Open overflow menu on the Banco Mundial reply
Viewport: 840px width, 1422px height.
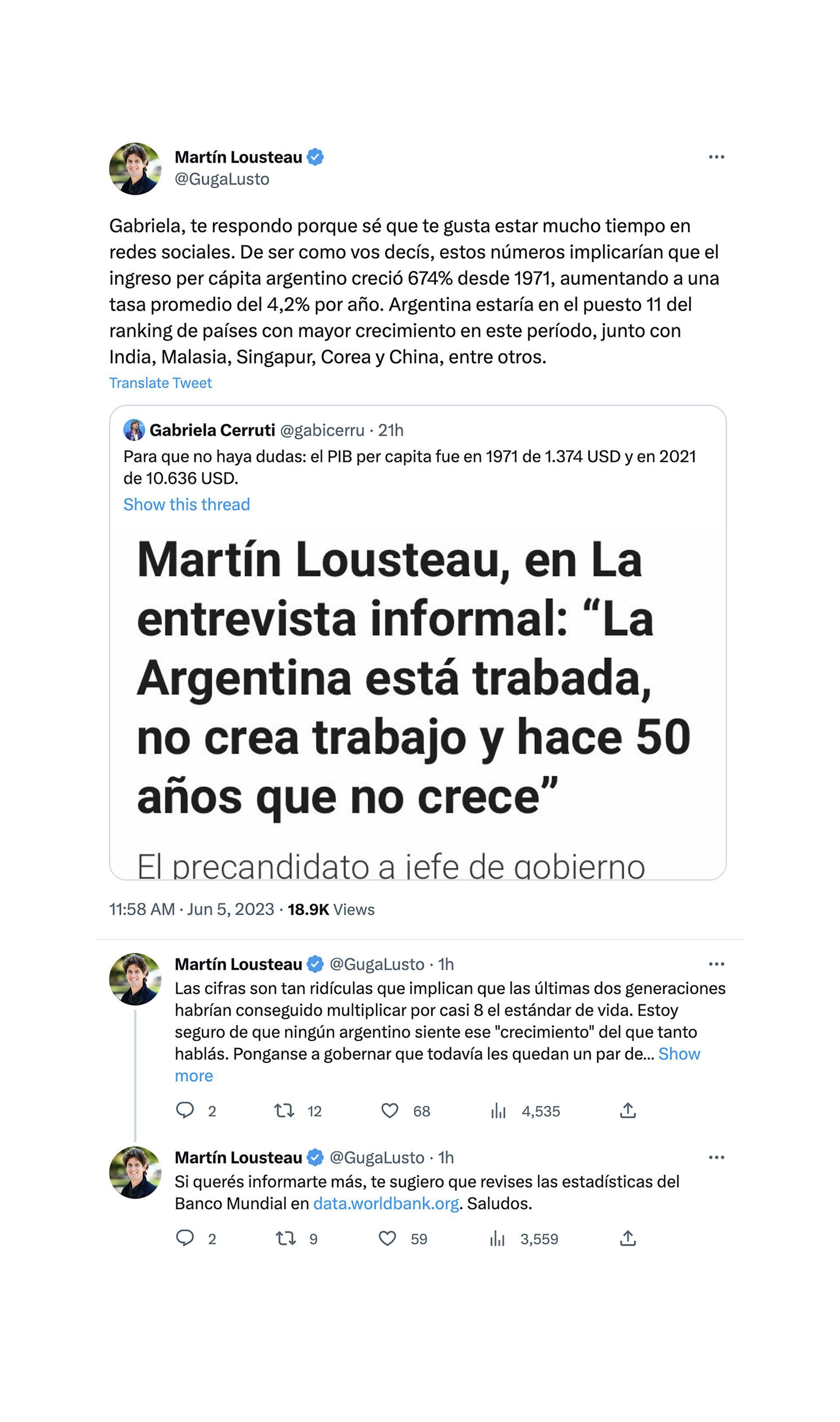716,1158
